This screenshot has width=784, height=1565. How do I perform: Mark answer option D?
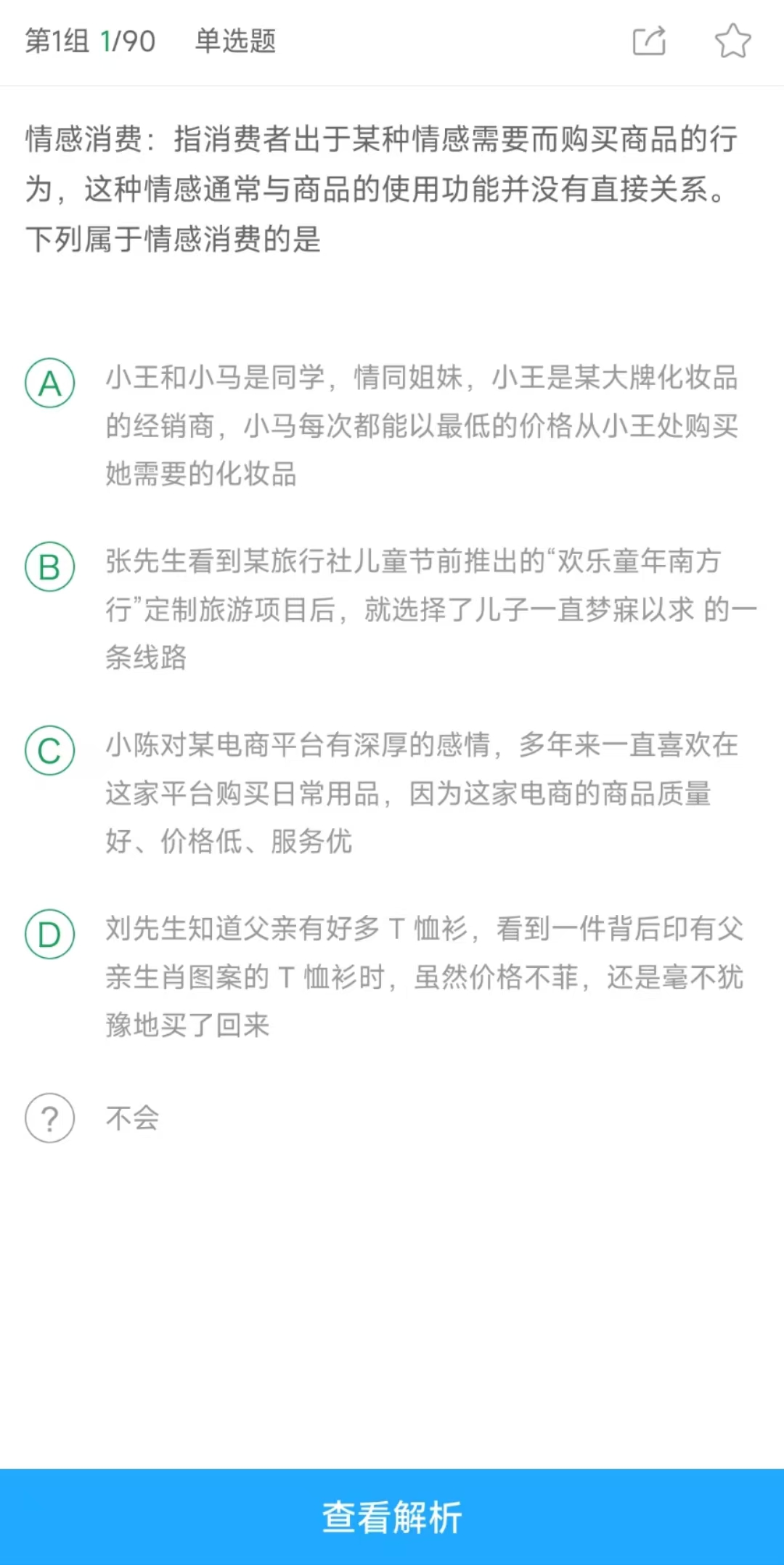click(x=50, y=934)
